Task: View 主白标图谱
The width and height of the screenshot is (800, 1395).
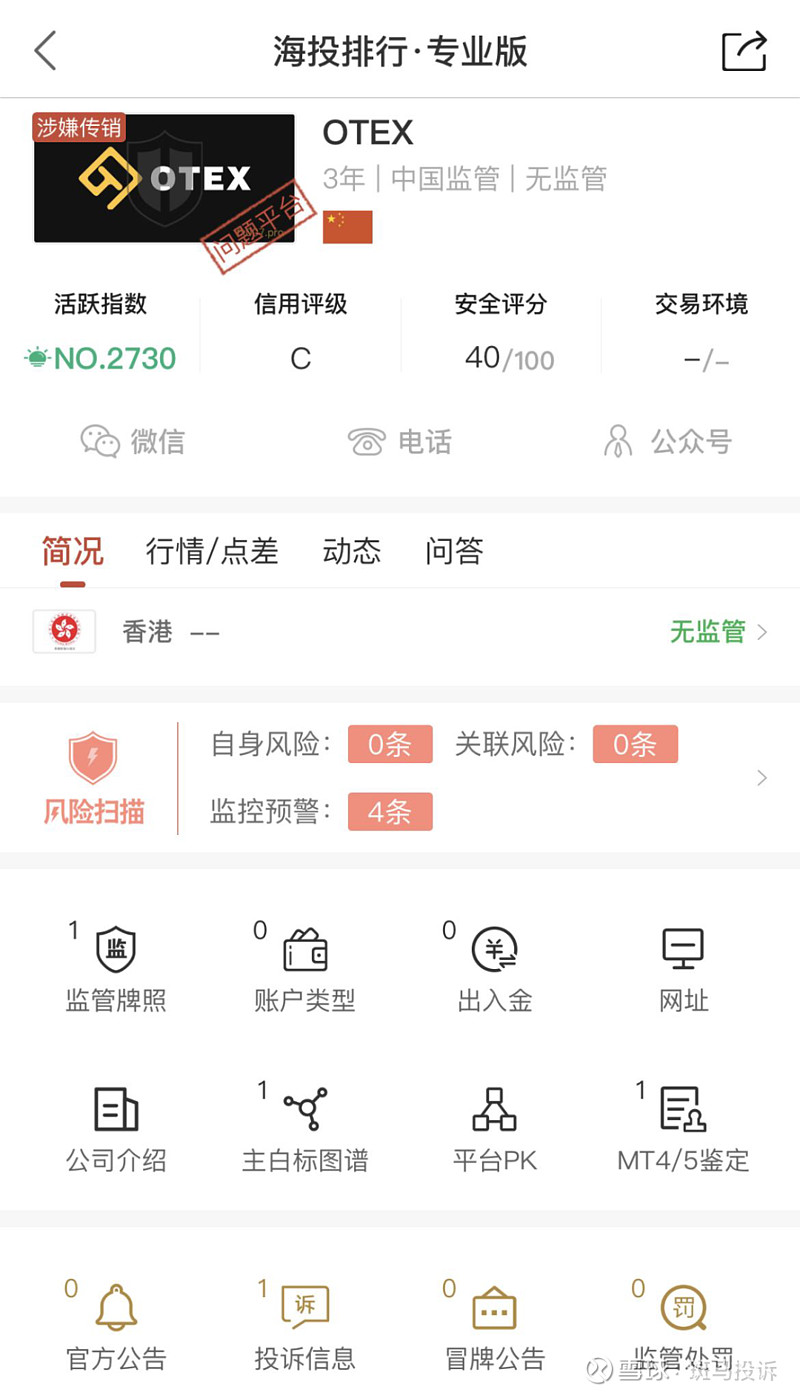Action: click(305, 1129)
